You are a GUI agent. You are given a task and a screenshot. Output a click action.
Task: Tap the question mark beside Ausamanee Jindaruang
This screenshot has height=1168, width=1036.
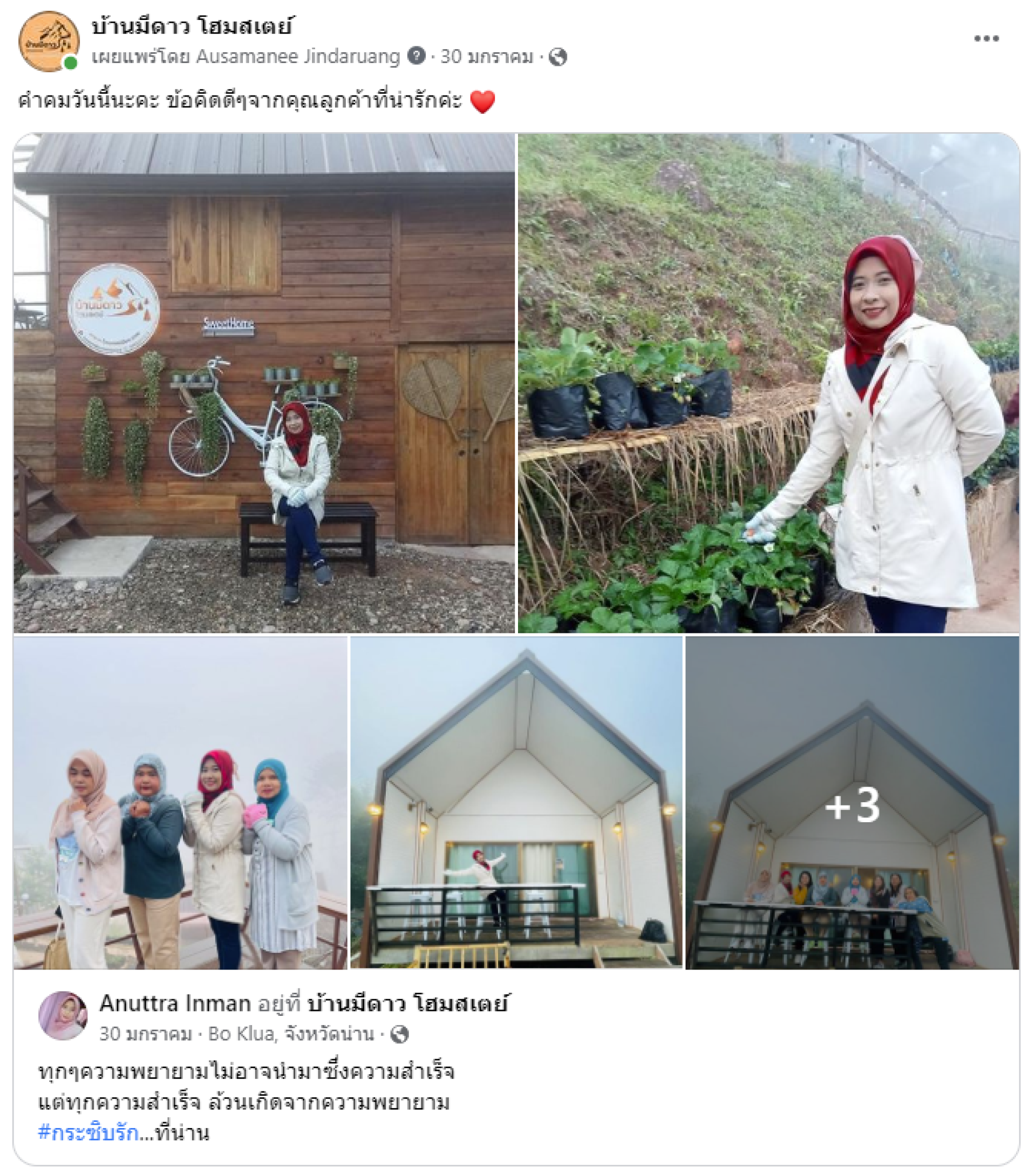(416, 56)
